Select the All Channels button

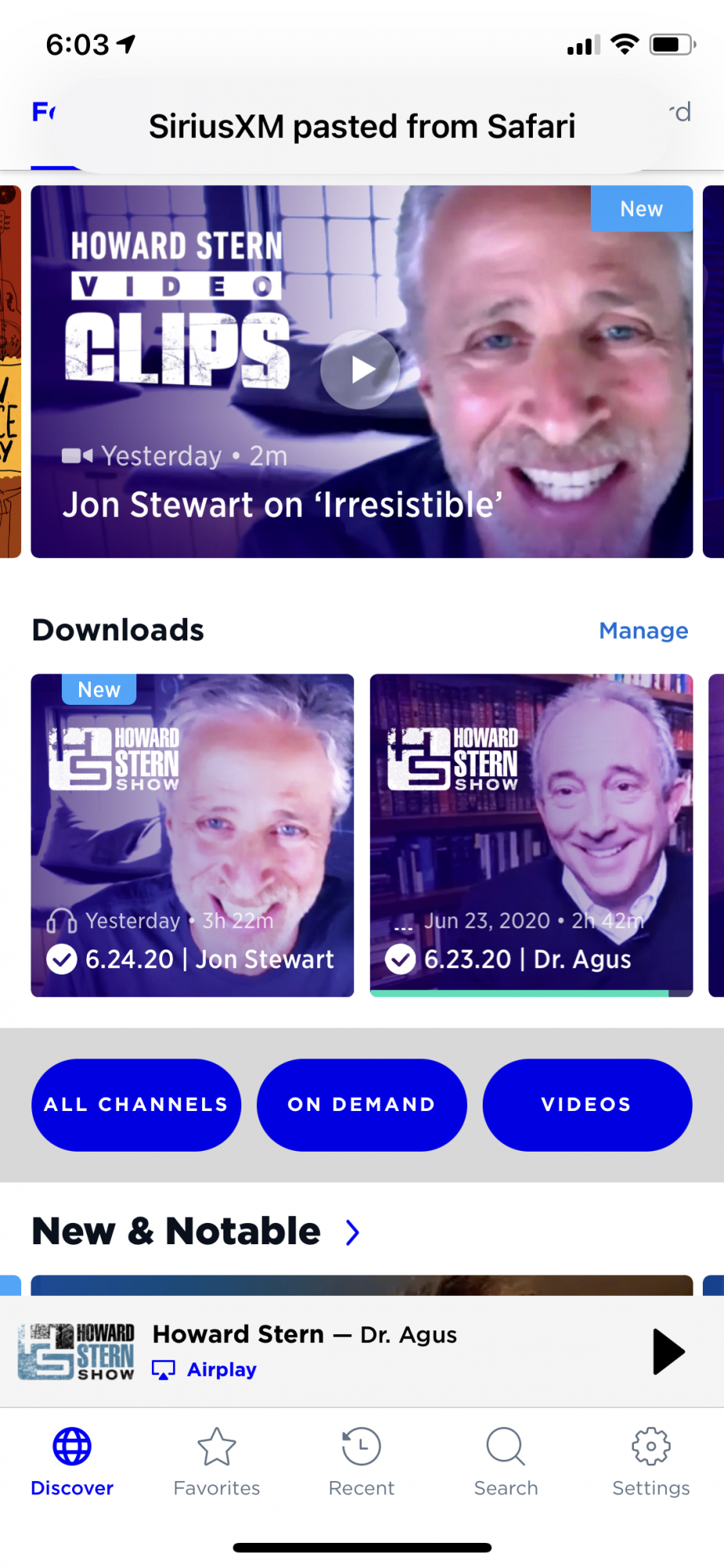click(x=136, y=1105)
